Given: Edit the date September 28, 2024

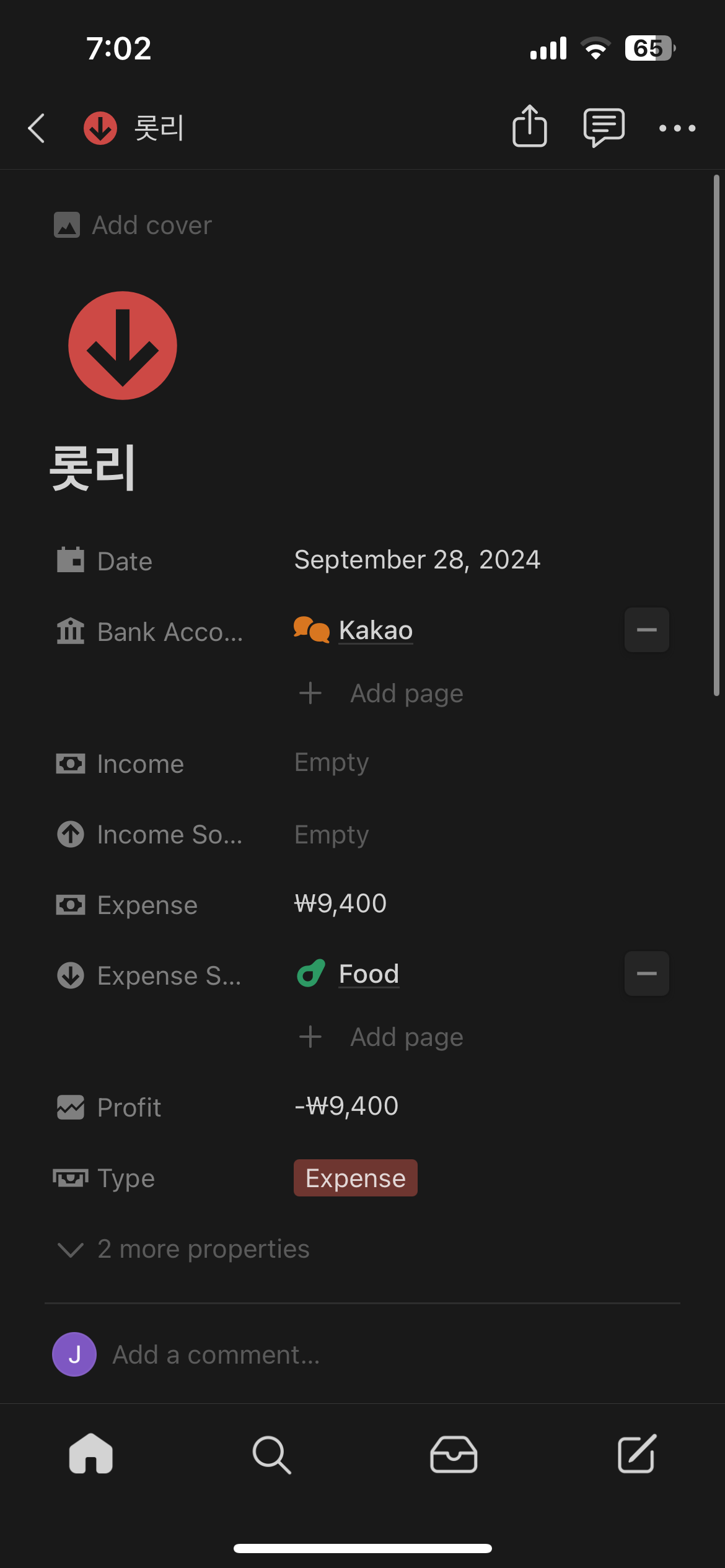Looking at the screenshot, I should pos(417,560).
